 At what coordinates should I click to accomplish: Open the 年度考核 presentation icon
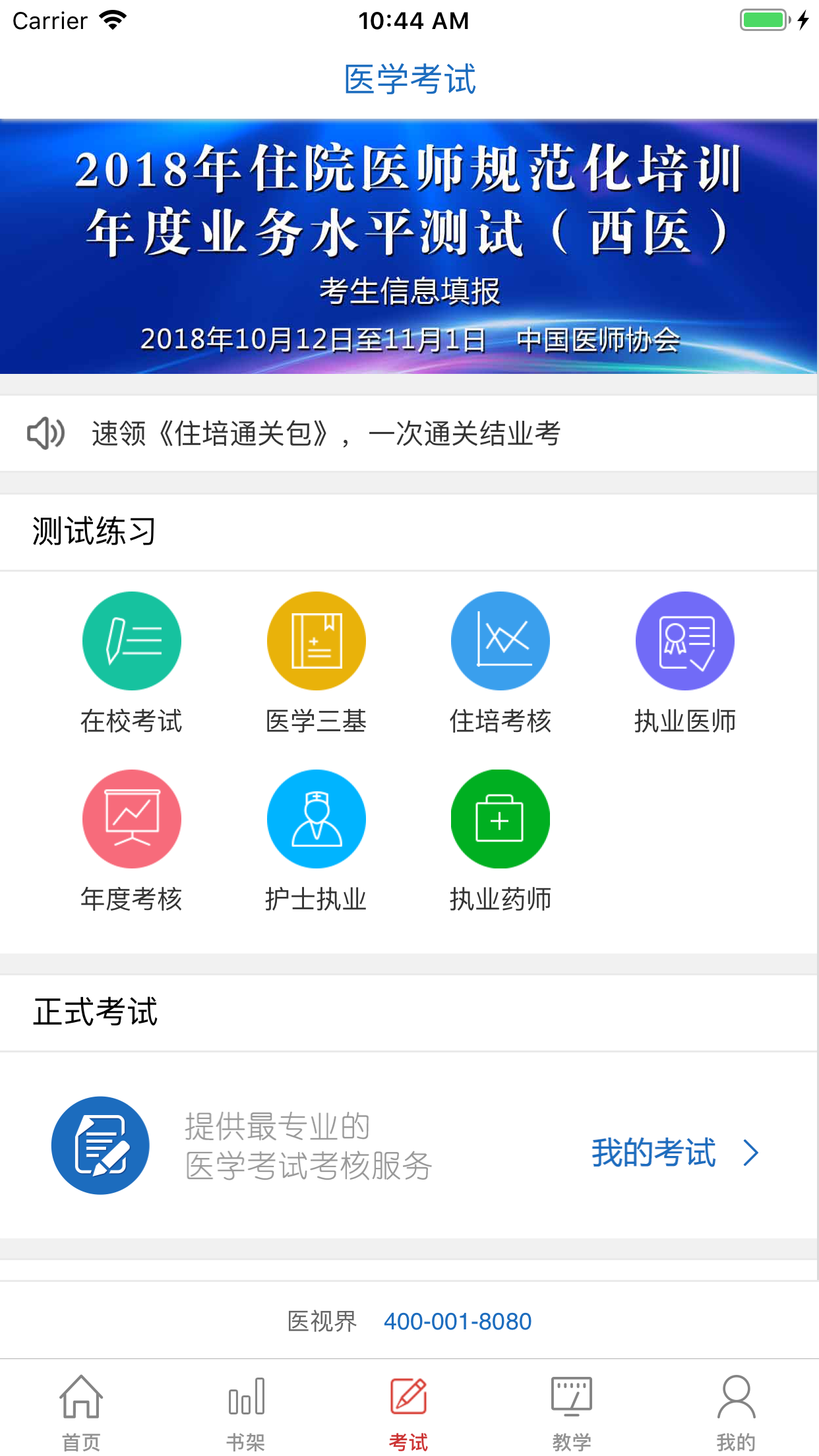pos(131,818)
